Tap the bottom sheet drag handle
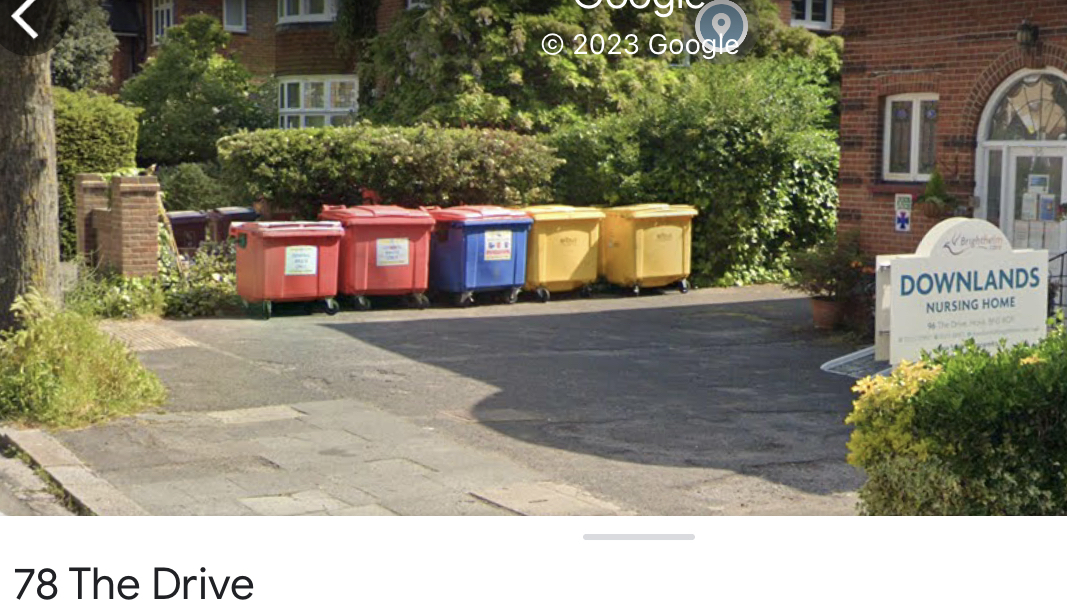The height and width of the screenshot is (613, 1067). (x=638, y=537)
